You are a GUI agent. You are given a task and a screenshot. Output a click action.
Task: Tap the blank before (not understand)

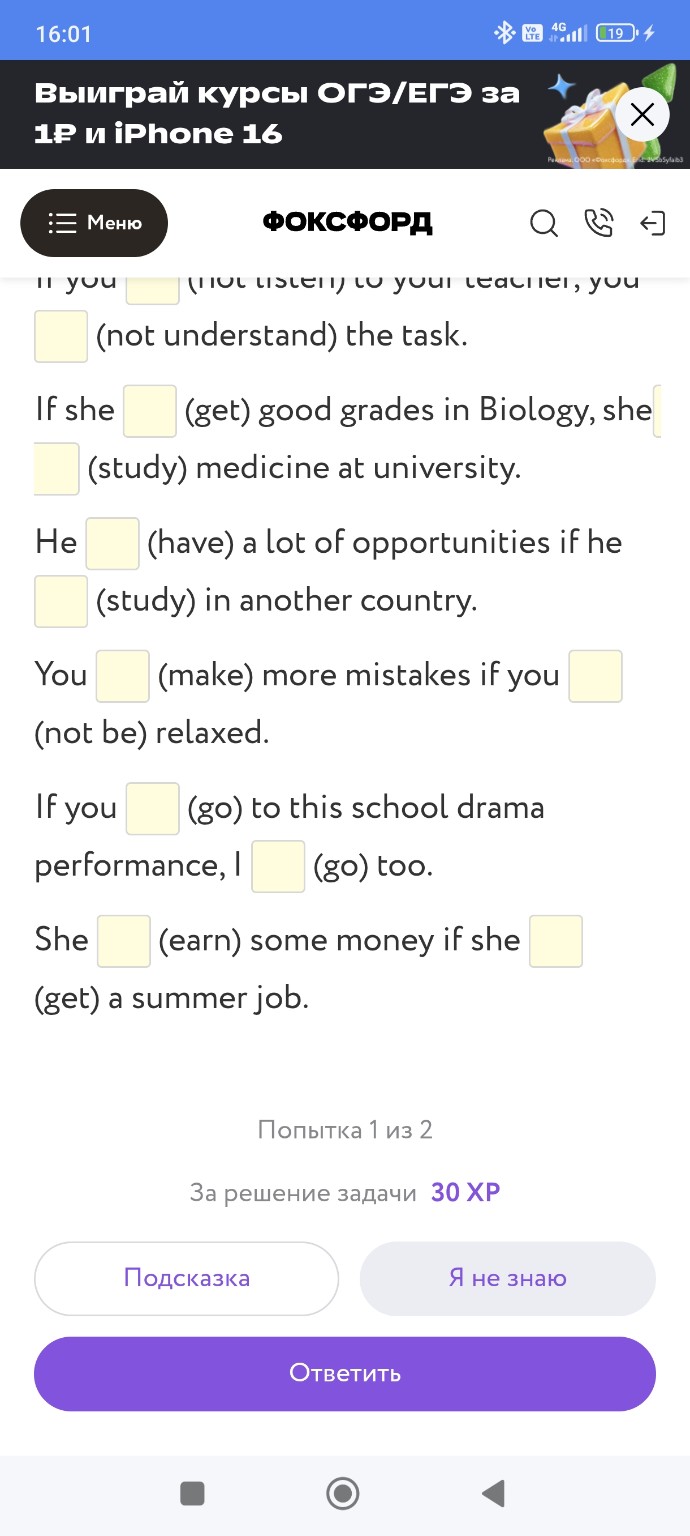(61, 336)
